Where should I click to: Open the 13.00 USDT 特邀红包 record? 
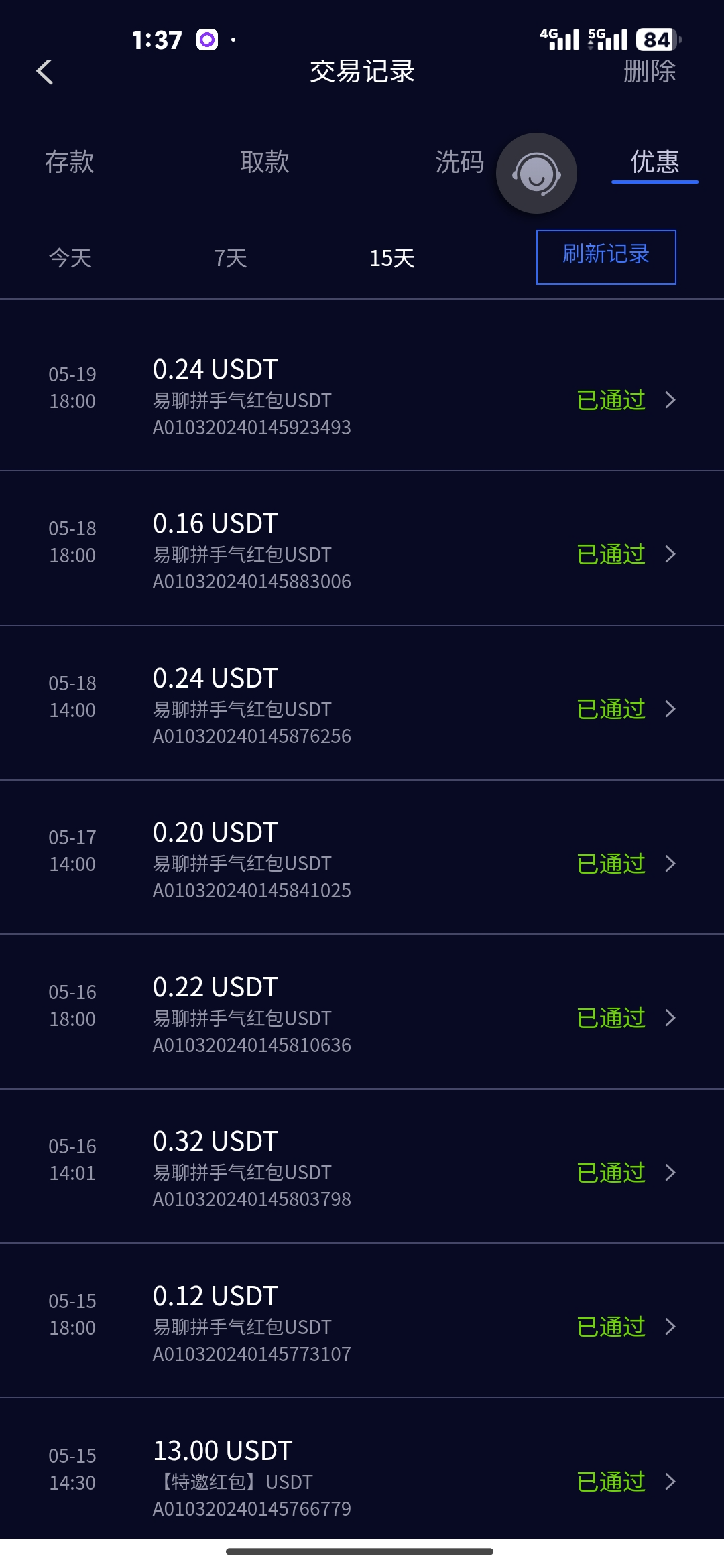tap(362, 1481)
